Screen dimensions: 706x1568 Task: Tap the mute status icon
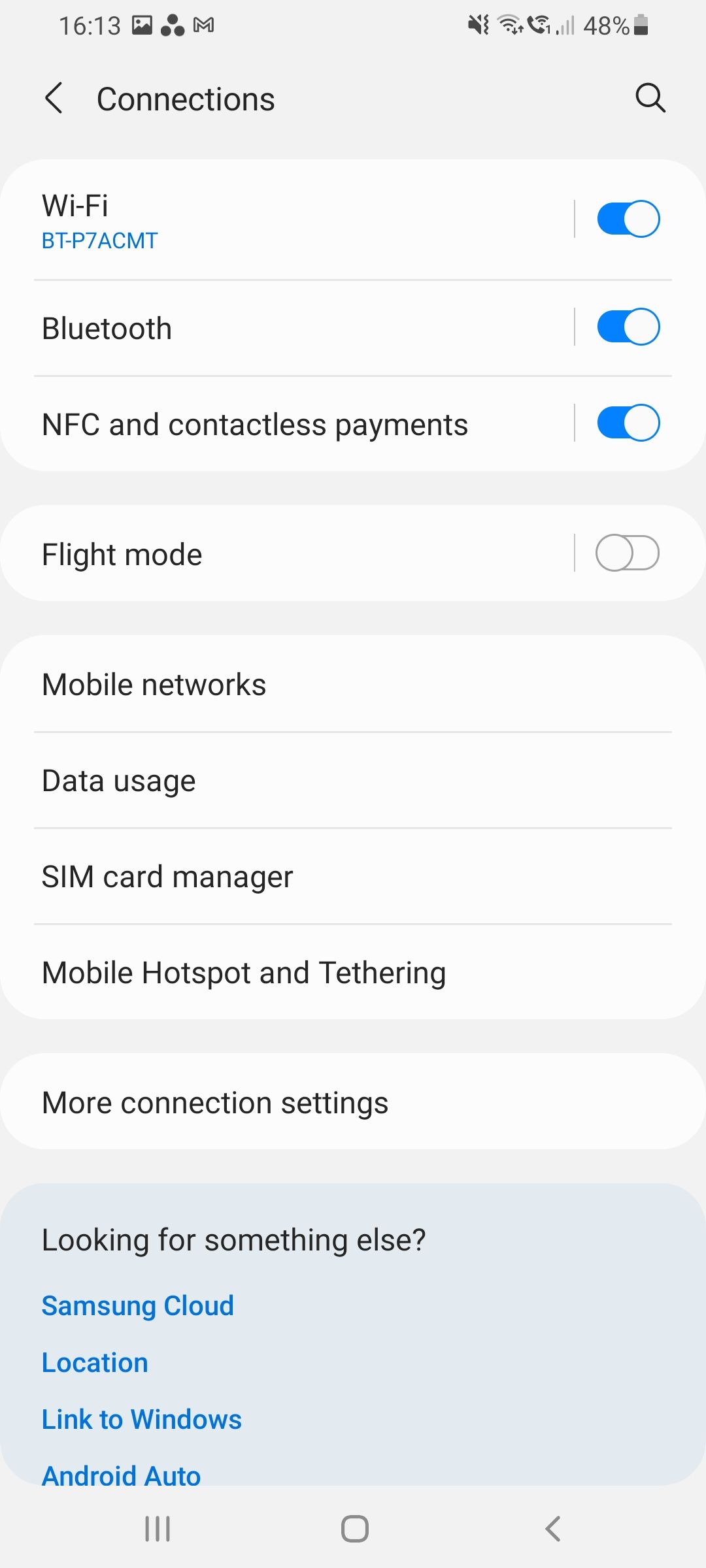478,25
